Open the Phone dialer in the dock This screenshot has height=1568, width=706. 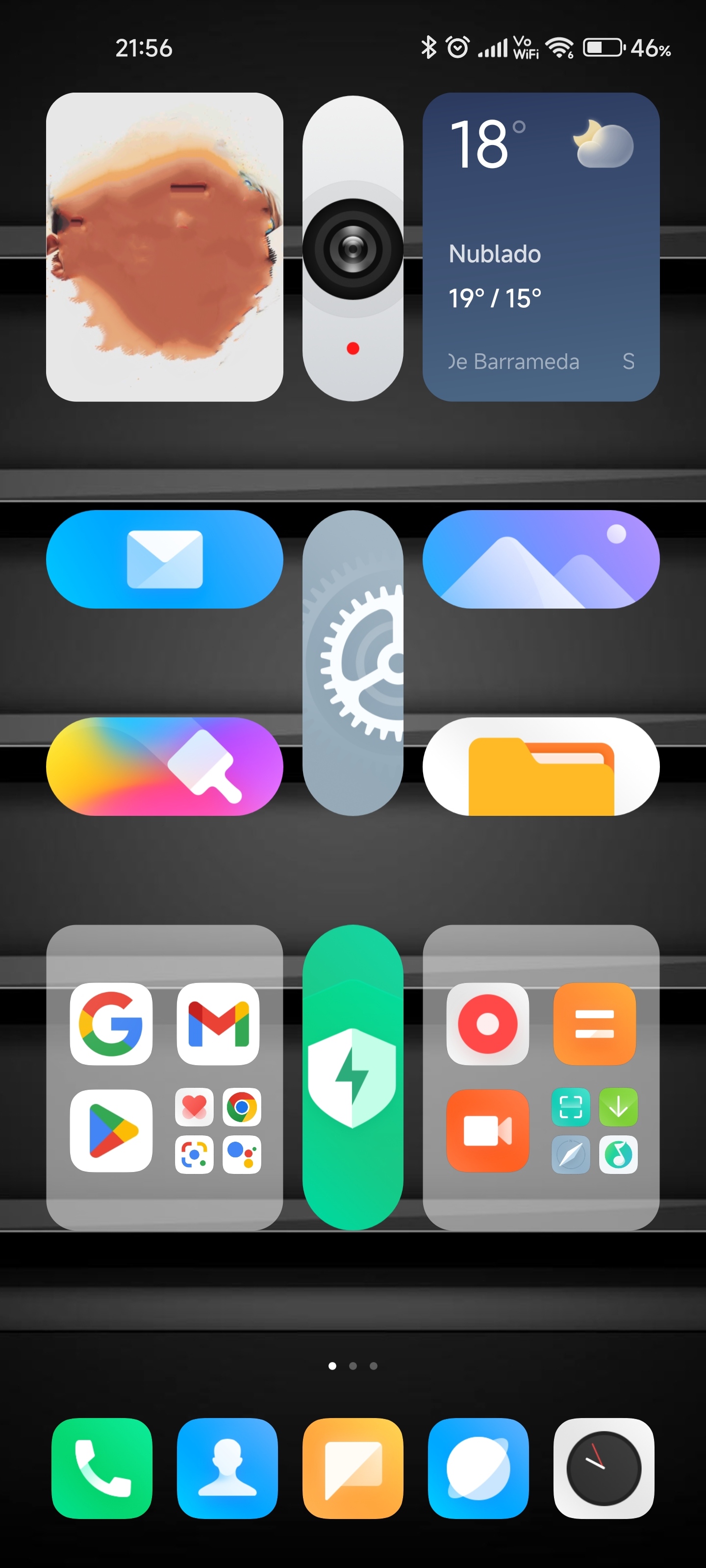click(x=101, y=1468)
